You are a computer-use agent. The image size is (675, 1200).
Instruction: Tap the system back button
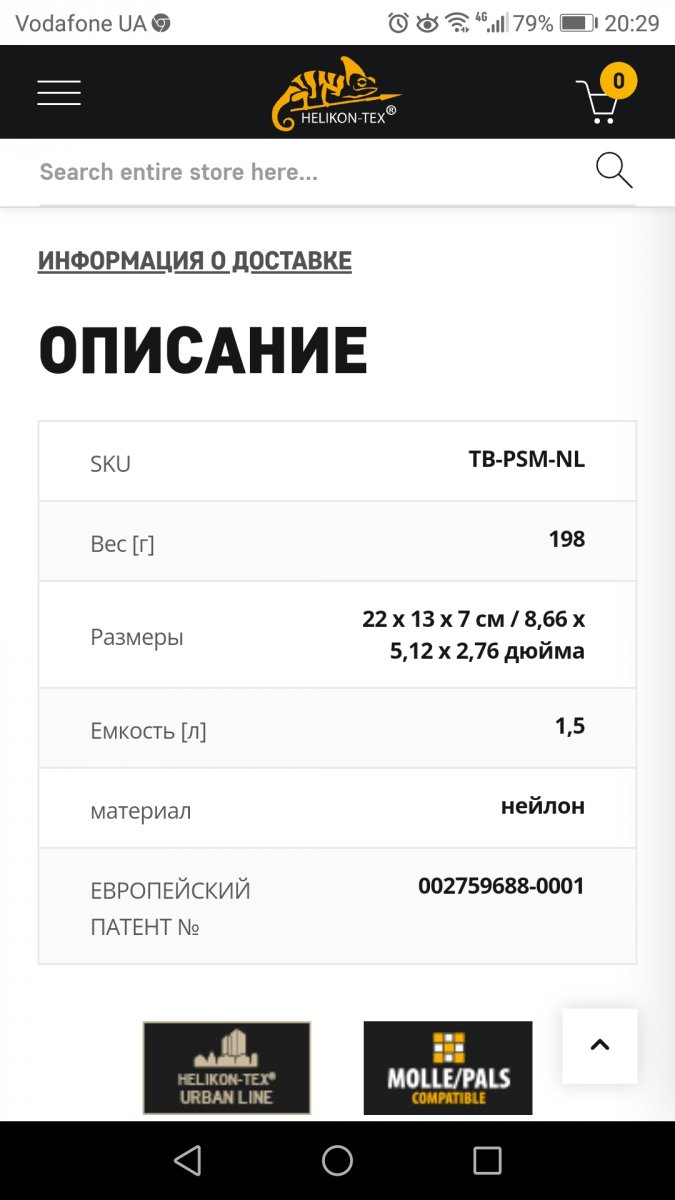[x=187, y=1160]
